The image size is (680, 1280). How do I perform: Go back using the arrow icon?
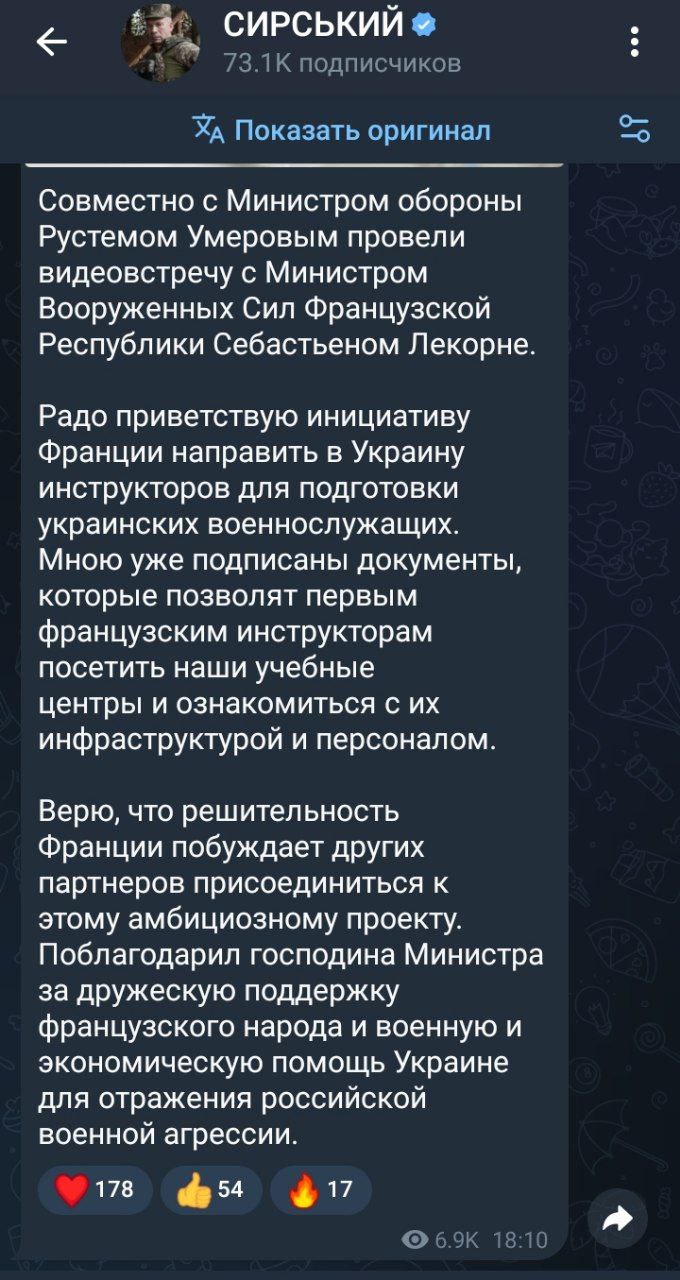pyautogui.click(x=51, y=42)
